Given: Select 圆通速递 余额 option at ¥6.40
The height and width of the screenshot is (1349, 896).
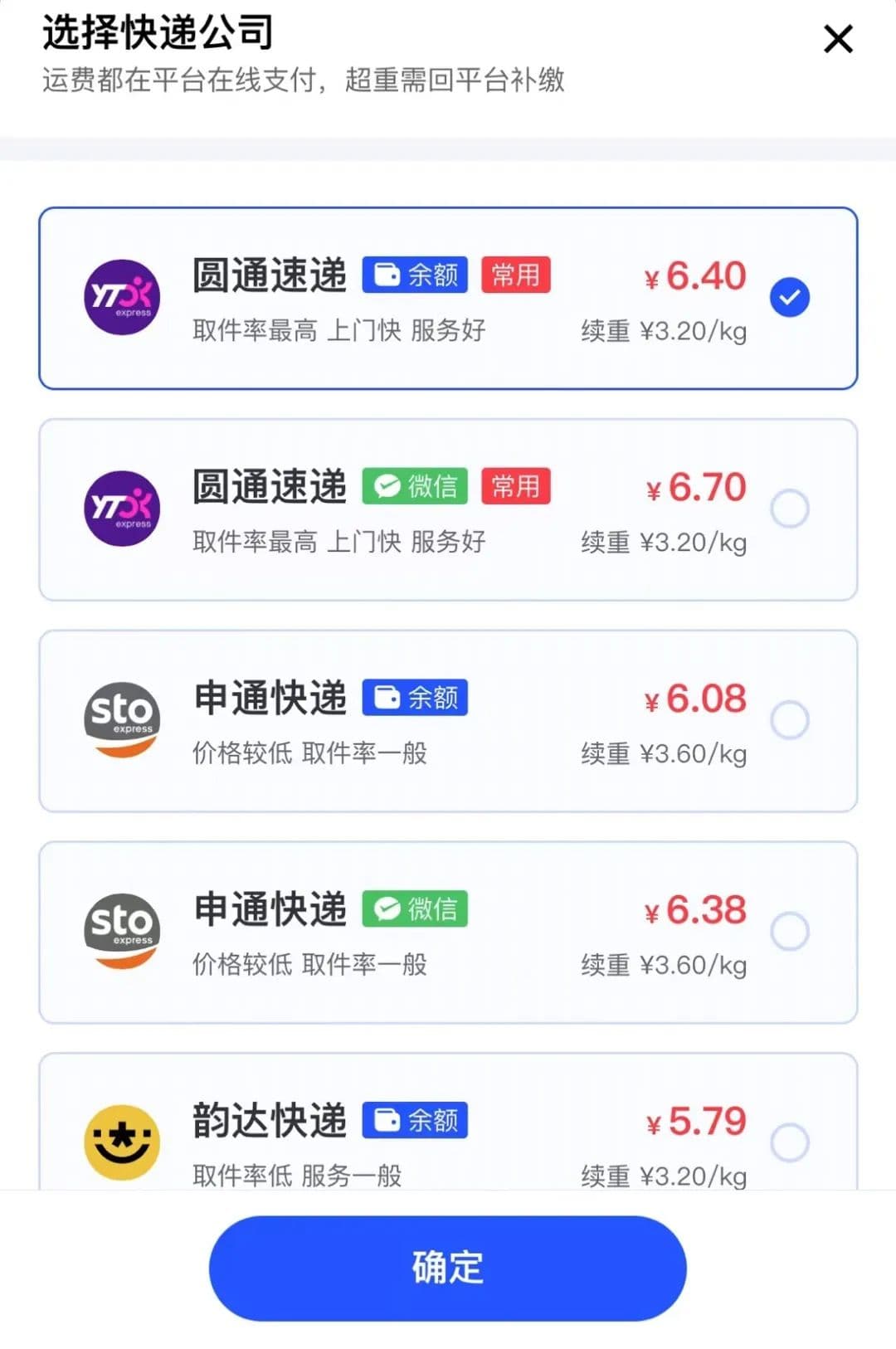Looking at the screenshot, I should coord(789,298).
